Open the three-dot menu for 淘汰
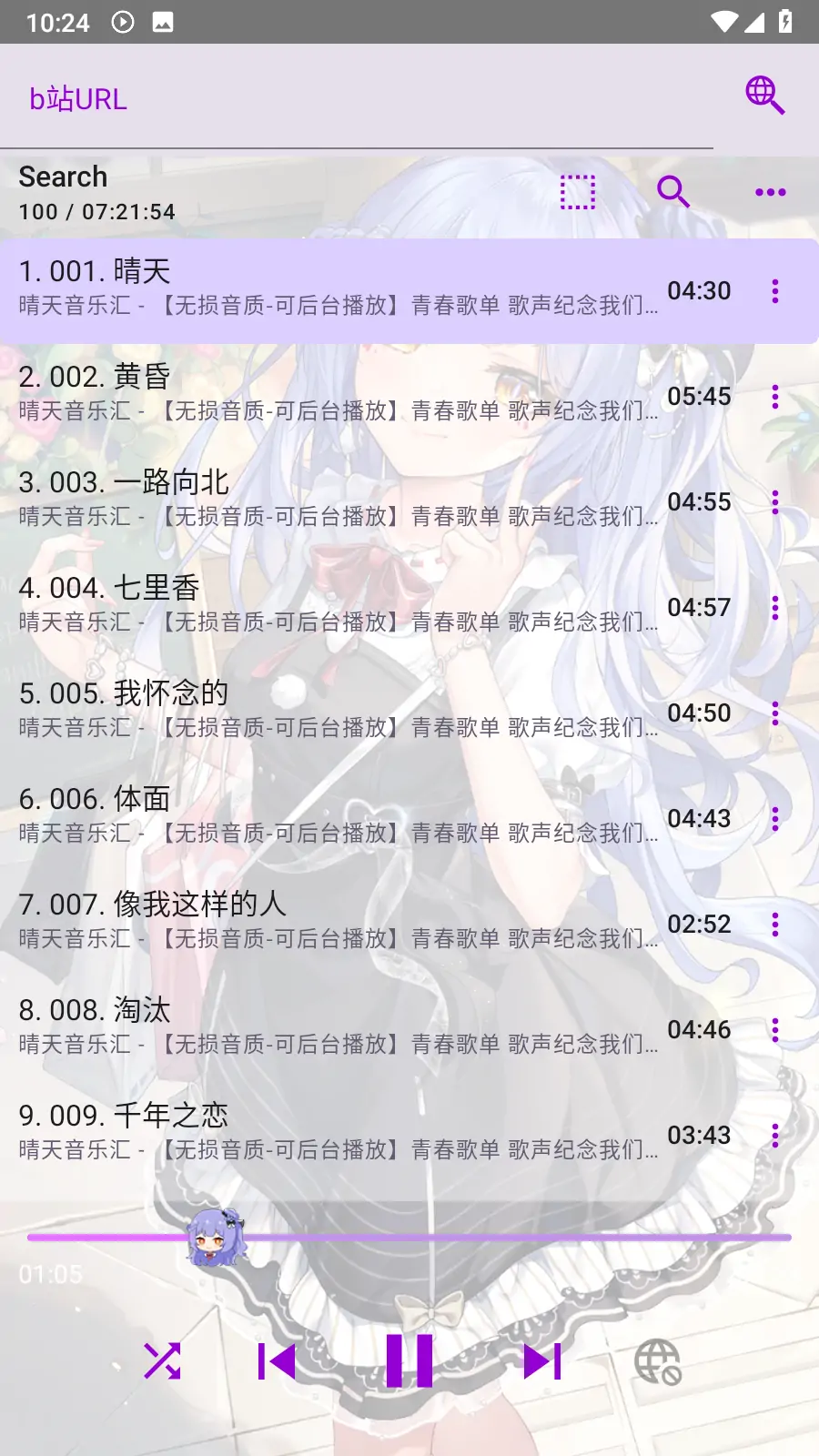Viewport: 819px width, 1456px height. 775,1030
